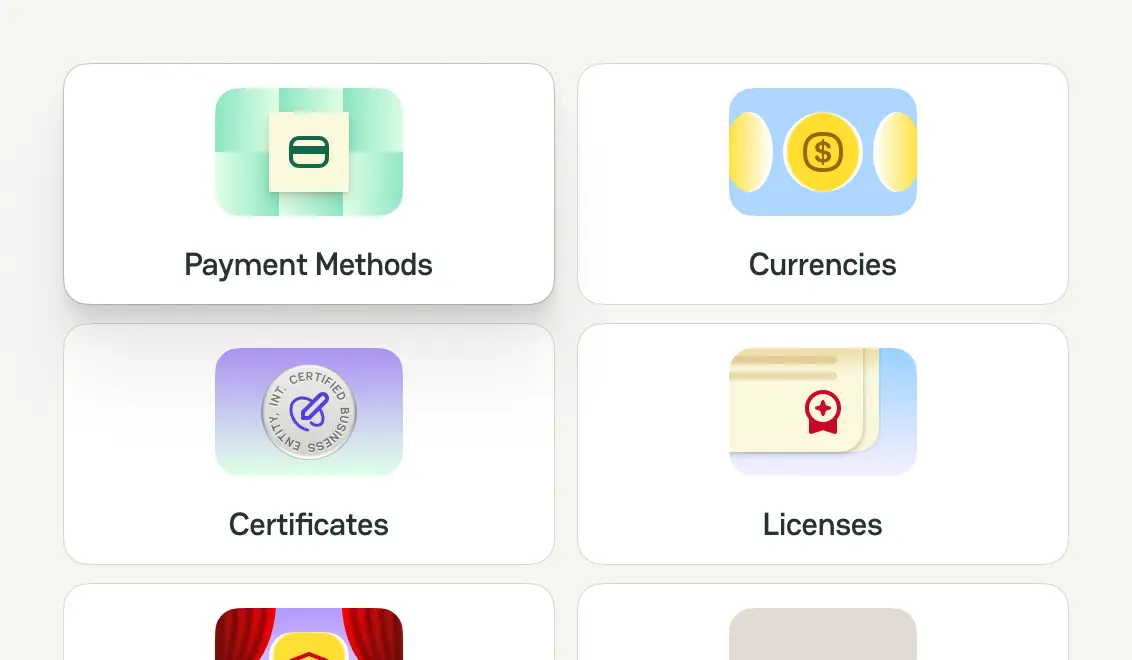Select the Certificates card
Screen dimensions: 1132x660
pyautogui.click(x=308, y=444)
